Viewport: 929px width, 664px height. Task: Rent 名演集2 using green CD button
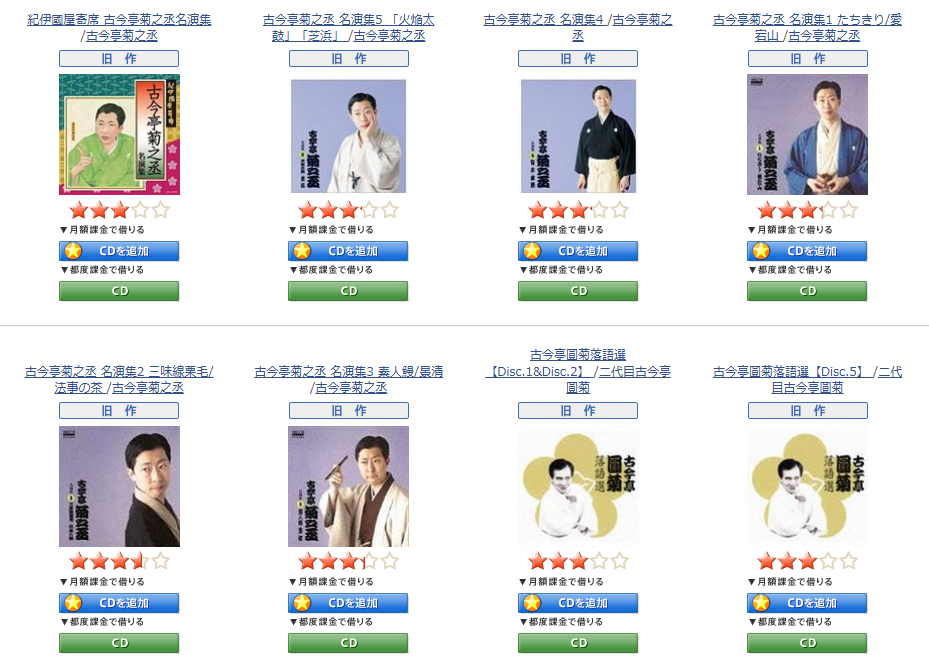tap(119, 643)
